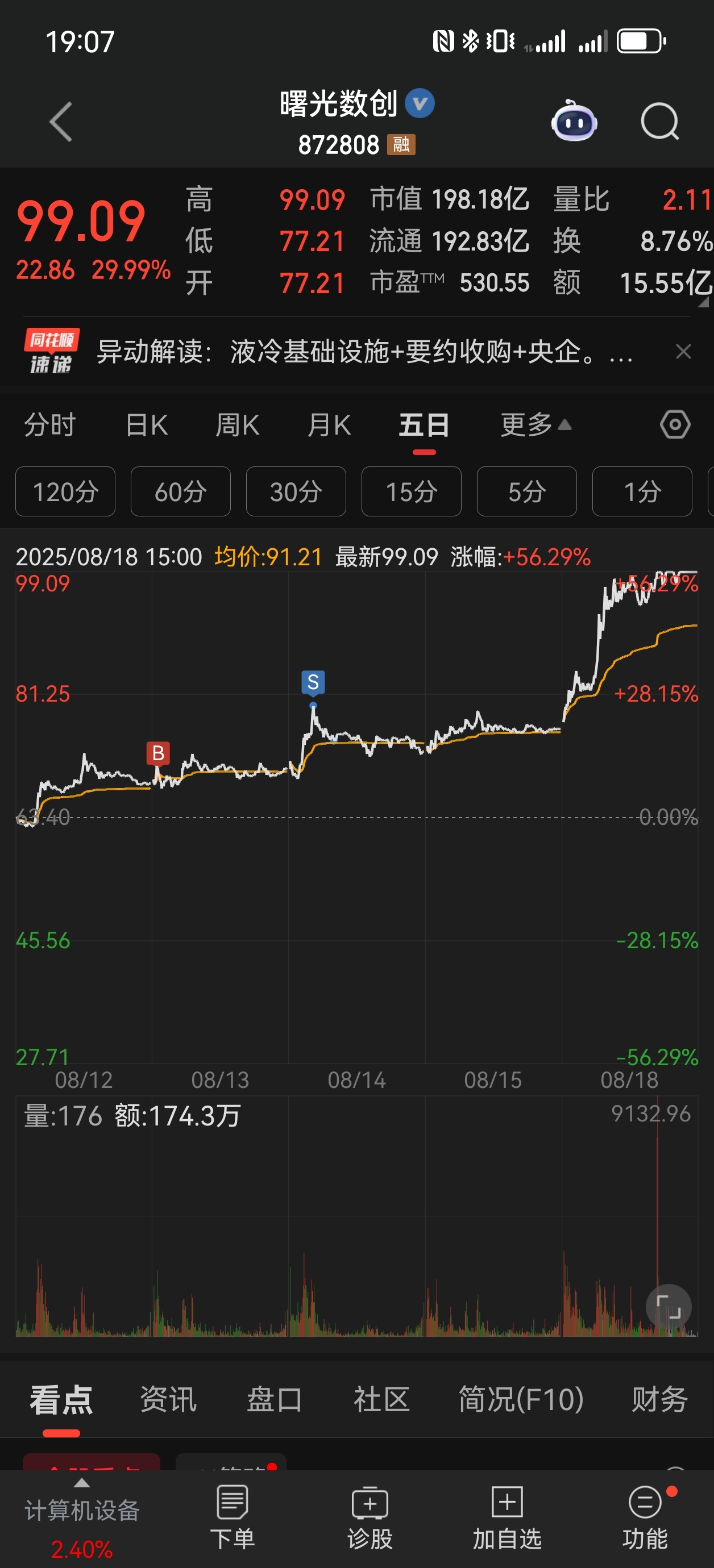This screenshot has width=714, height=1568.
Task: Go back using the top-left arrow
Action: click(x=61, y=122)
